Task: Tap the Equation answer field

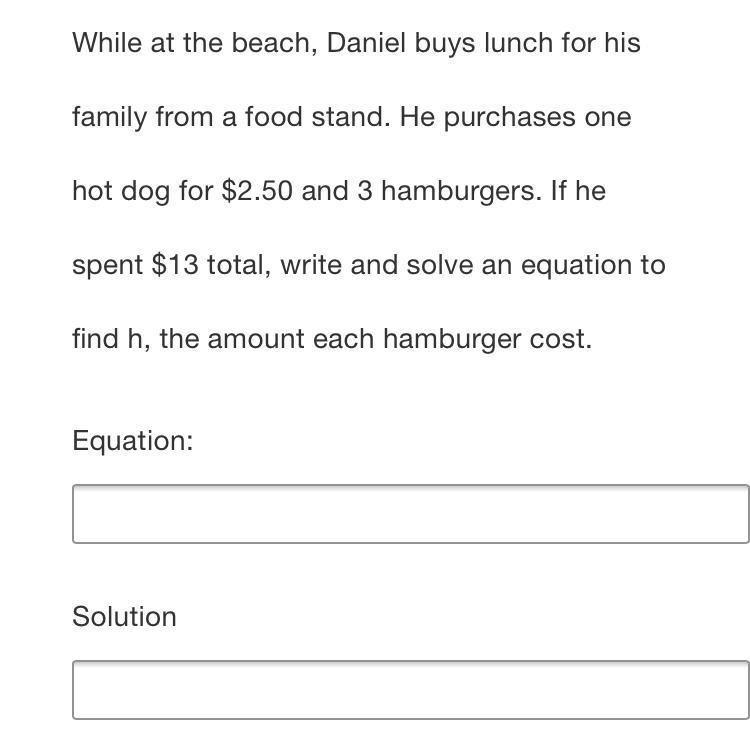Action: [x=411, y=514]
